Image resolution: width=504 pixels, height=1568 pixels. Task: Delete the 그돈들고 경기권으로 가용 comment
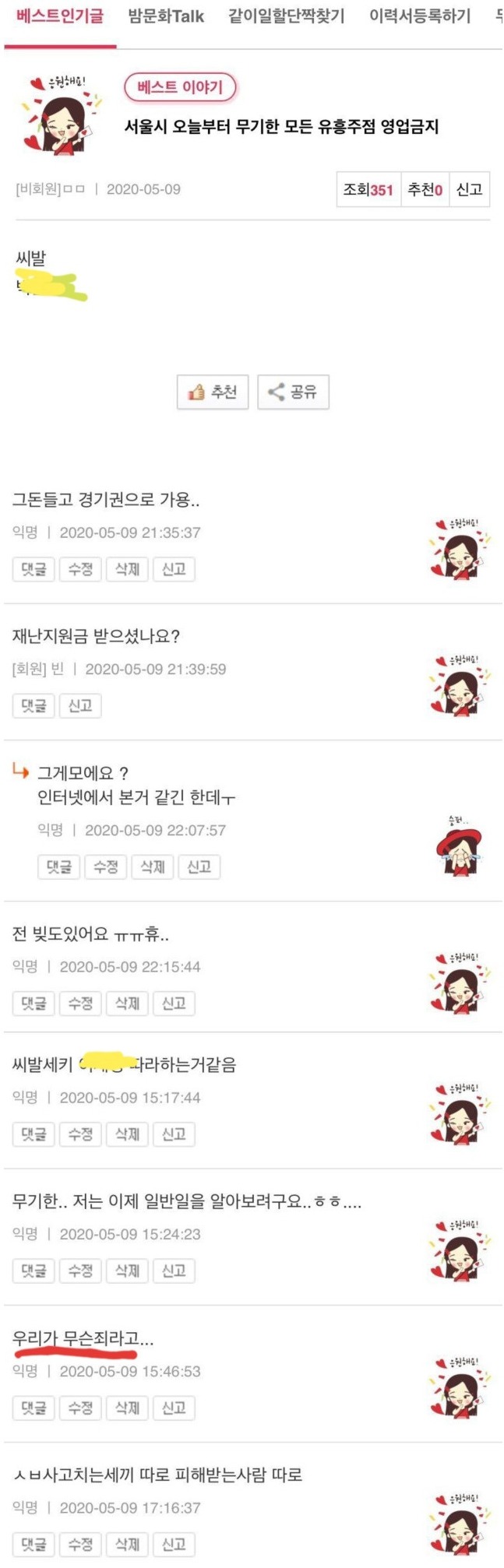click(127, 569)
